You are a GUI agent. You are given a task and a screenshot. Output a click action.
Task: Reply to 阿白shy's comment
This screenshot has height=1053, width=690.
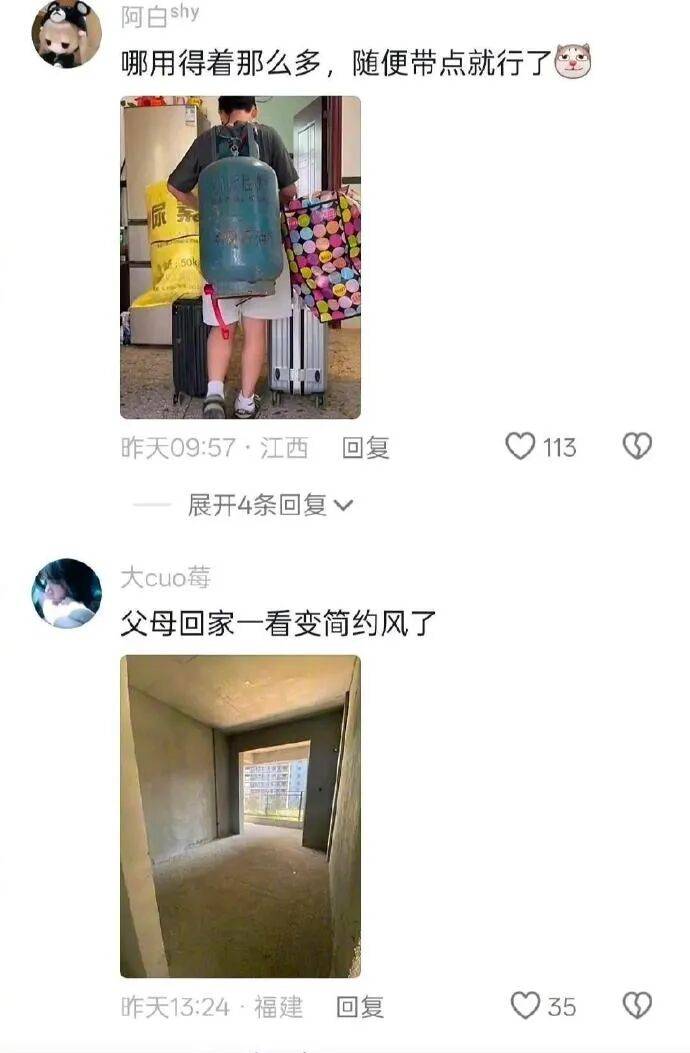pos(365,448)
